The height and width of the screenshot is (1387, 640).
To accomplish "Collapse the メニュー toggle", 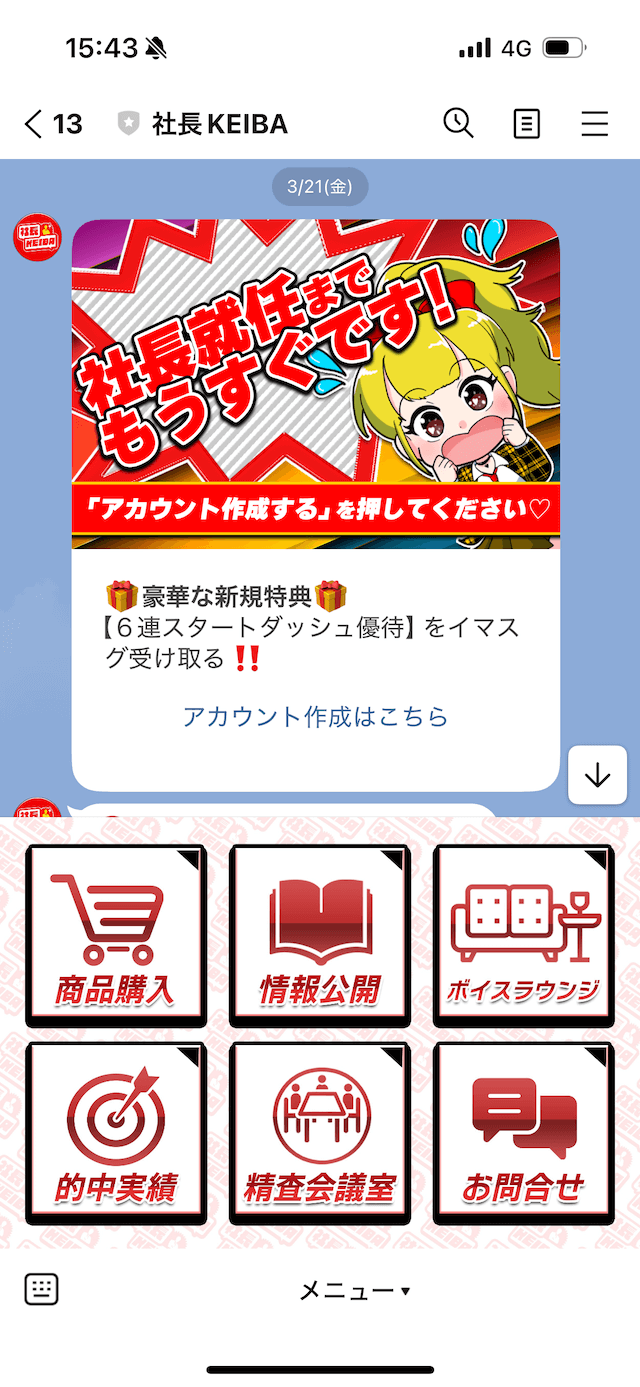I will 355,1291.
